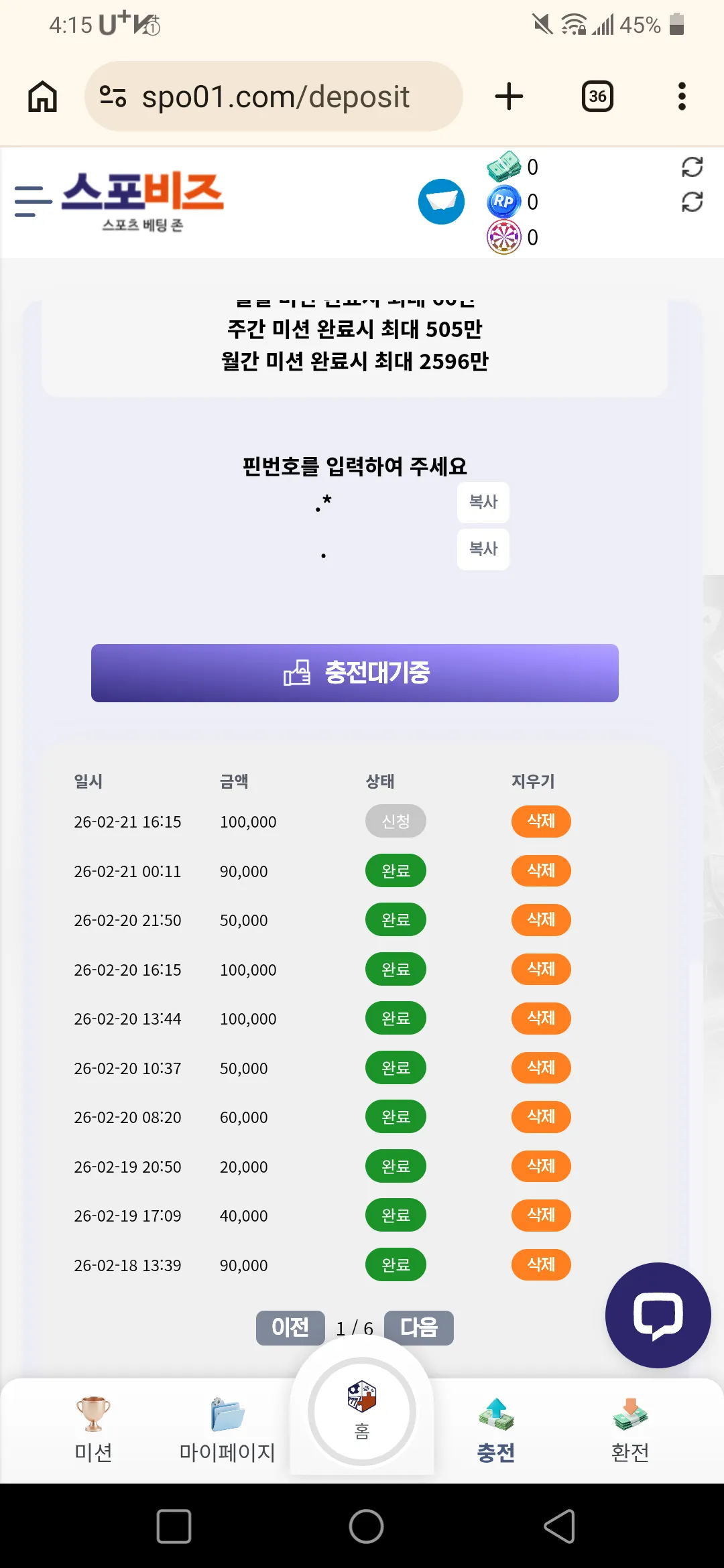Tap the 충전대기중 button
This screenshot has height=1568, width=724.
pyautogui.click(x=355, y=673)
